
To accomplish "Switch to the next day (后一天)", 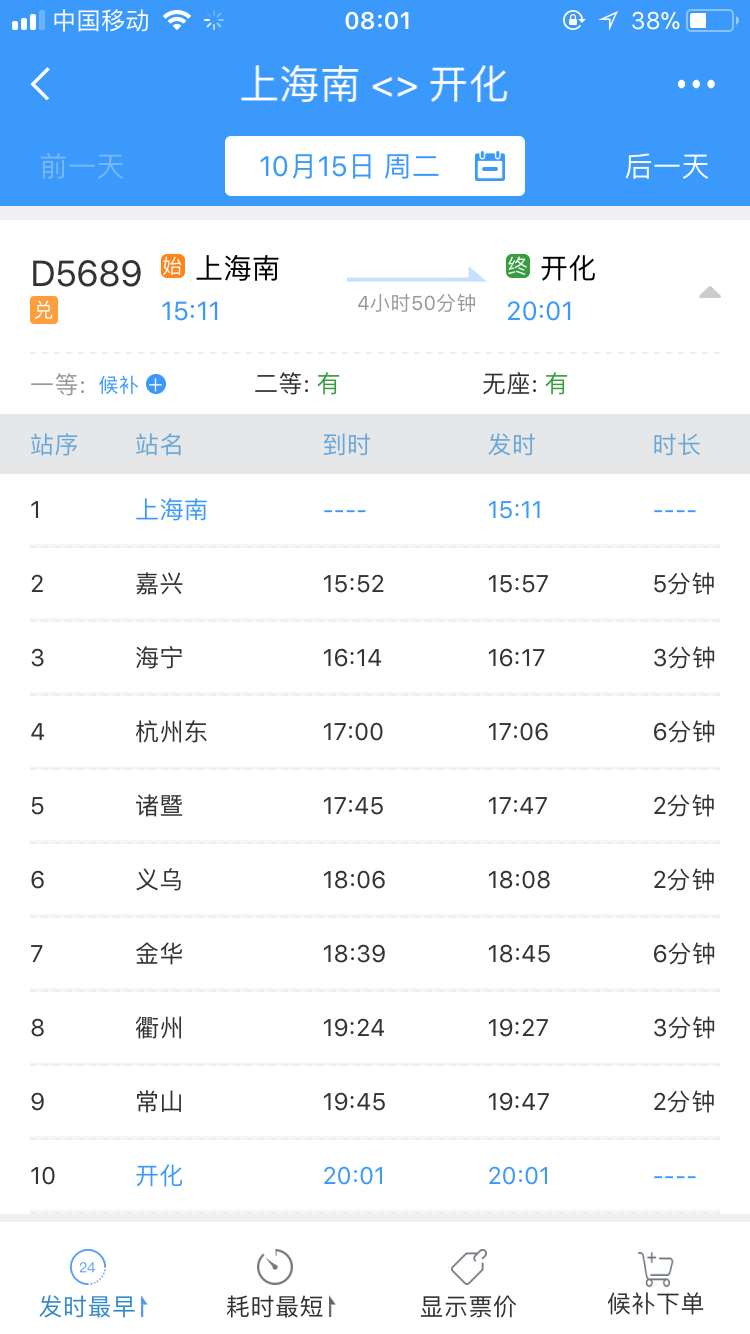I will point(667,166).
